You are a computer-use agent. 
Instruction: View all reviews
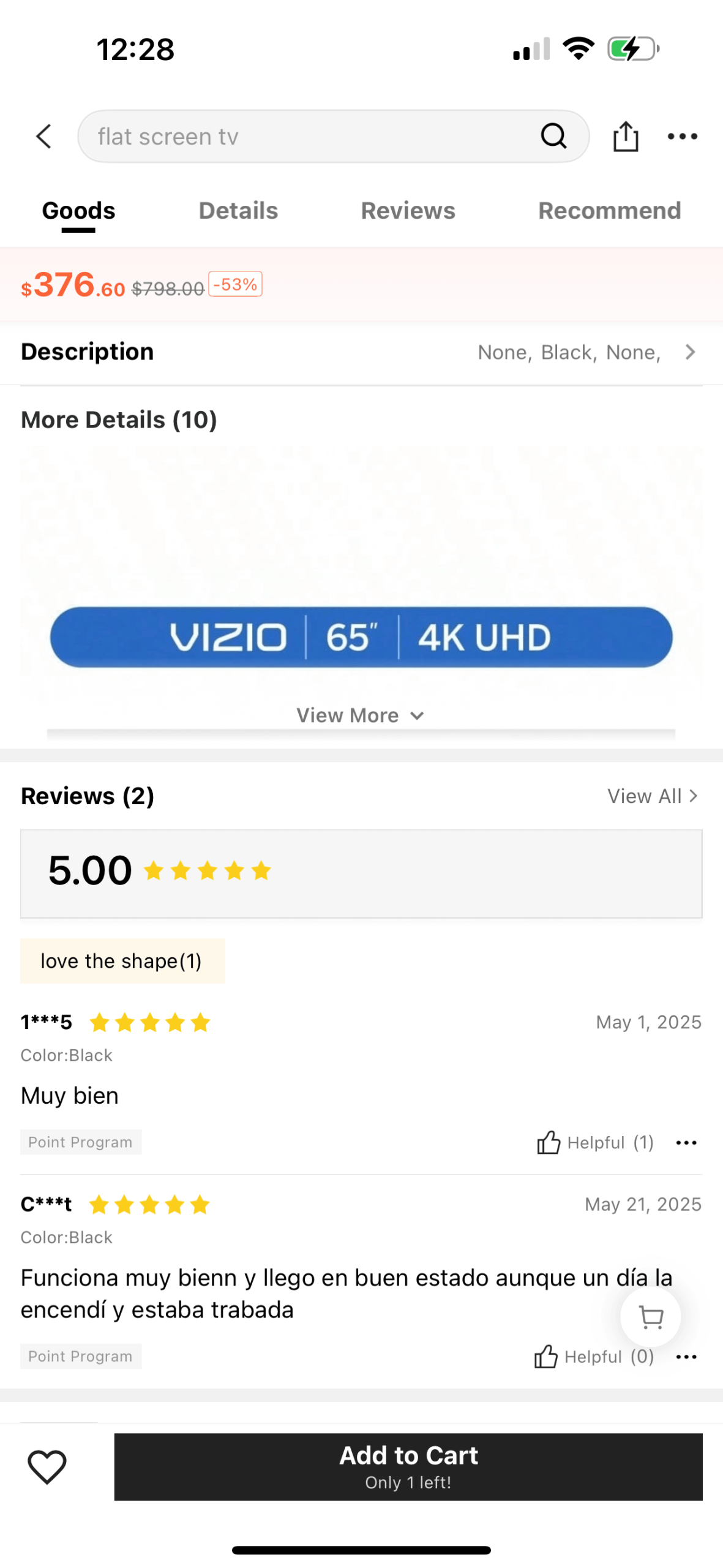652,796
